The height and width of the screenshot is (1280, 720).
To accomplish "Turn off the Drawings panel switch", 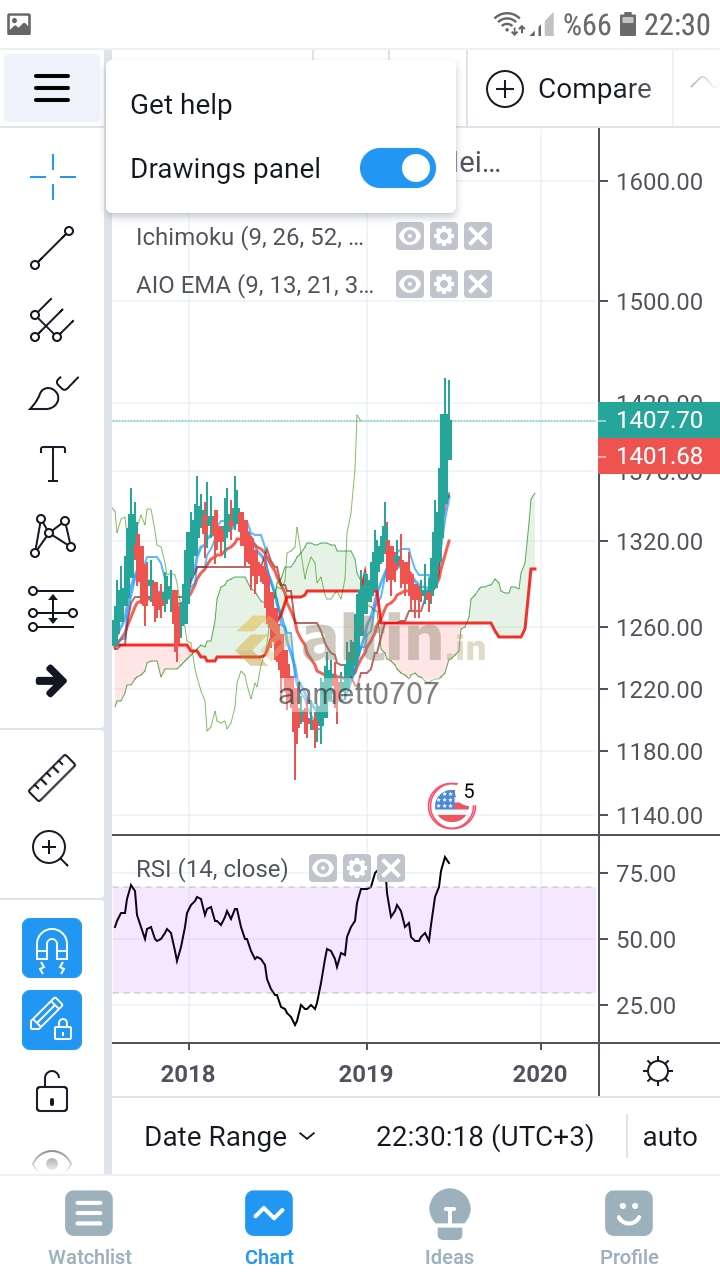I will (398, 168).
